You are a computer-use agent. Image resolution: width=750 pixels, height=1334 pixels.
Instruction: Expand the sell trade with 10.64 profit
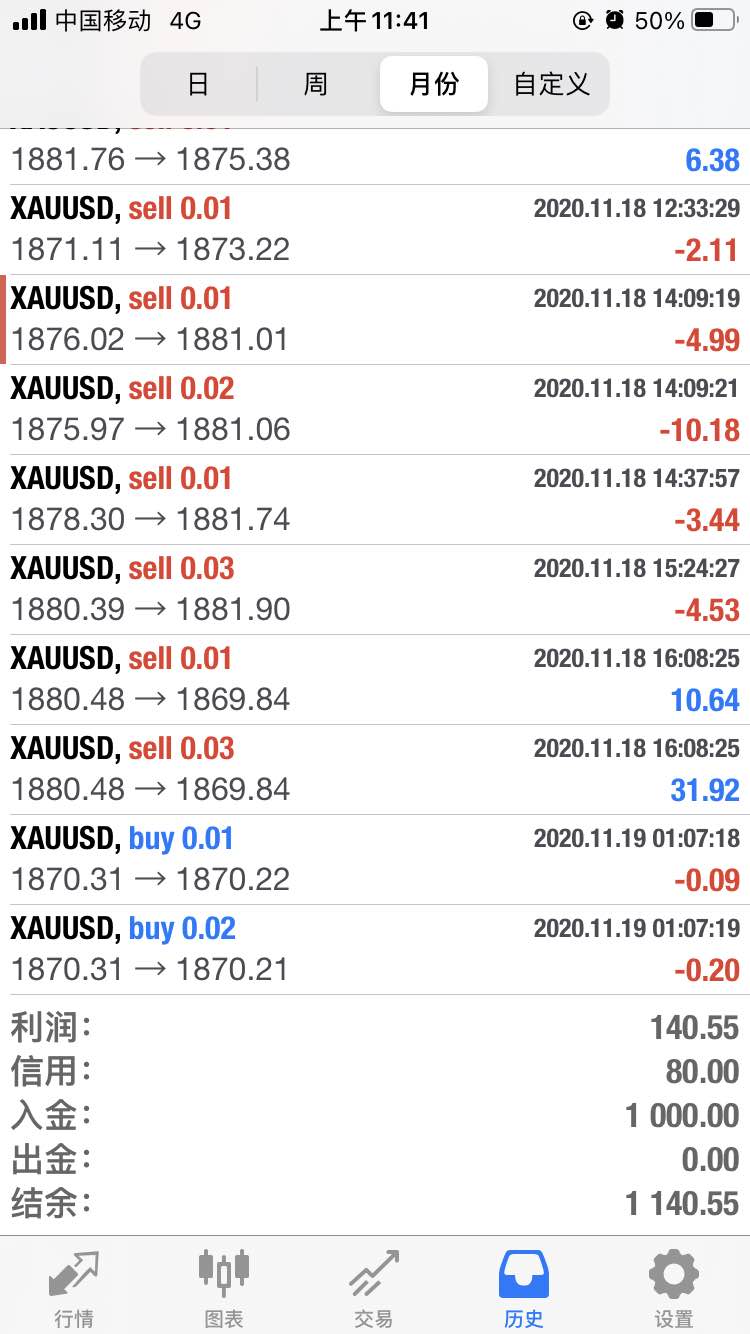(375, 680)
